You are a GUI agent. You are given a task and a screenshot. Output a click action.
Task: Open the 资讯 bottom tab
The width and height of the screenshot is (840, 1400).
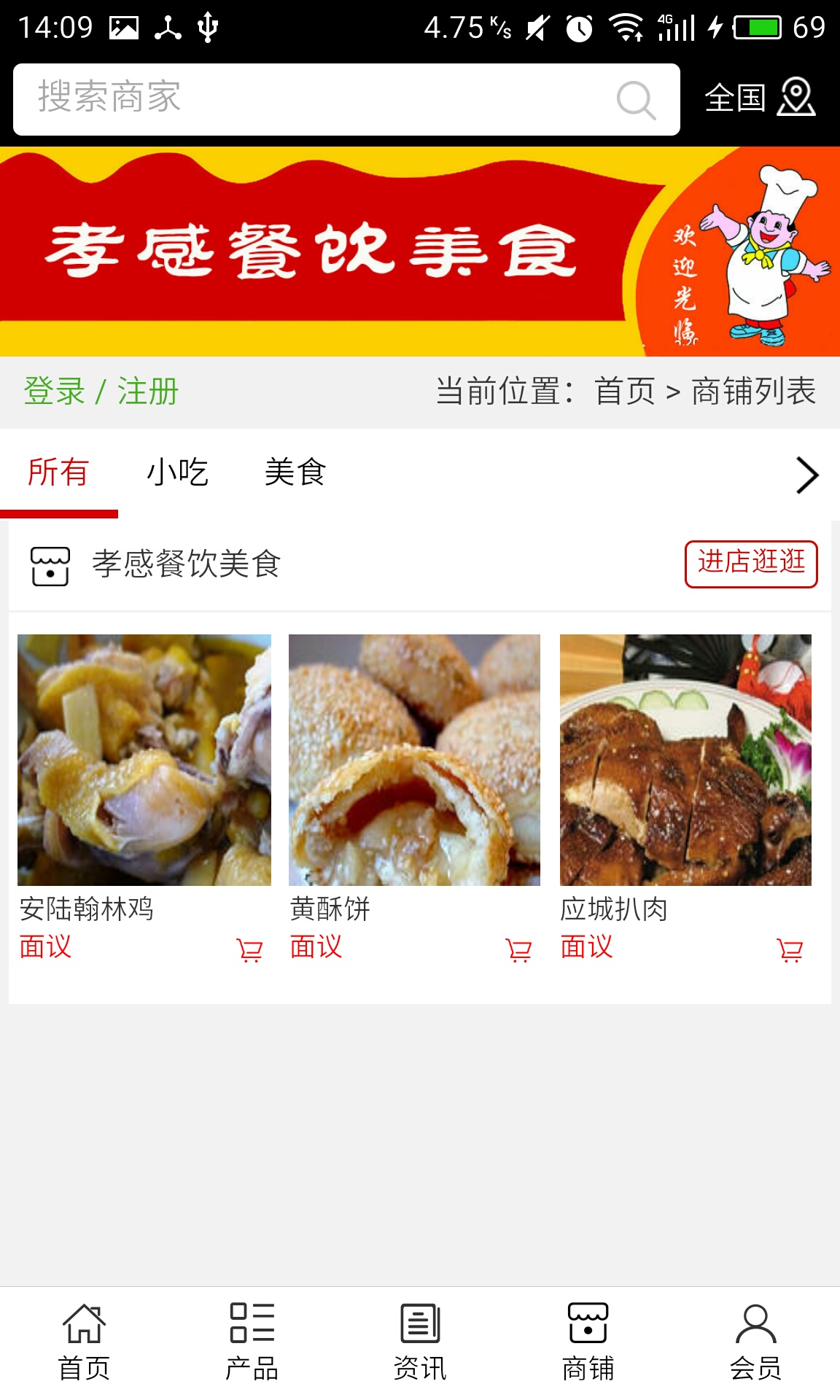click(420, 1342)
